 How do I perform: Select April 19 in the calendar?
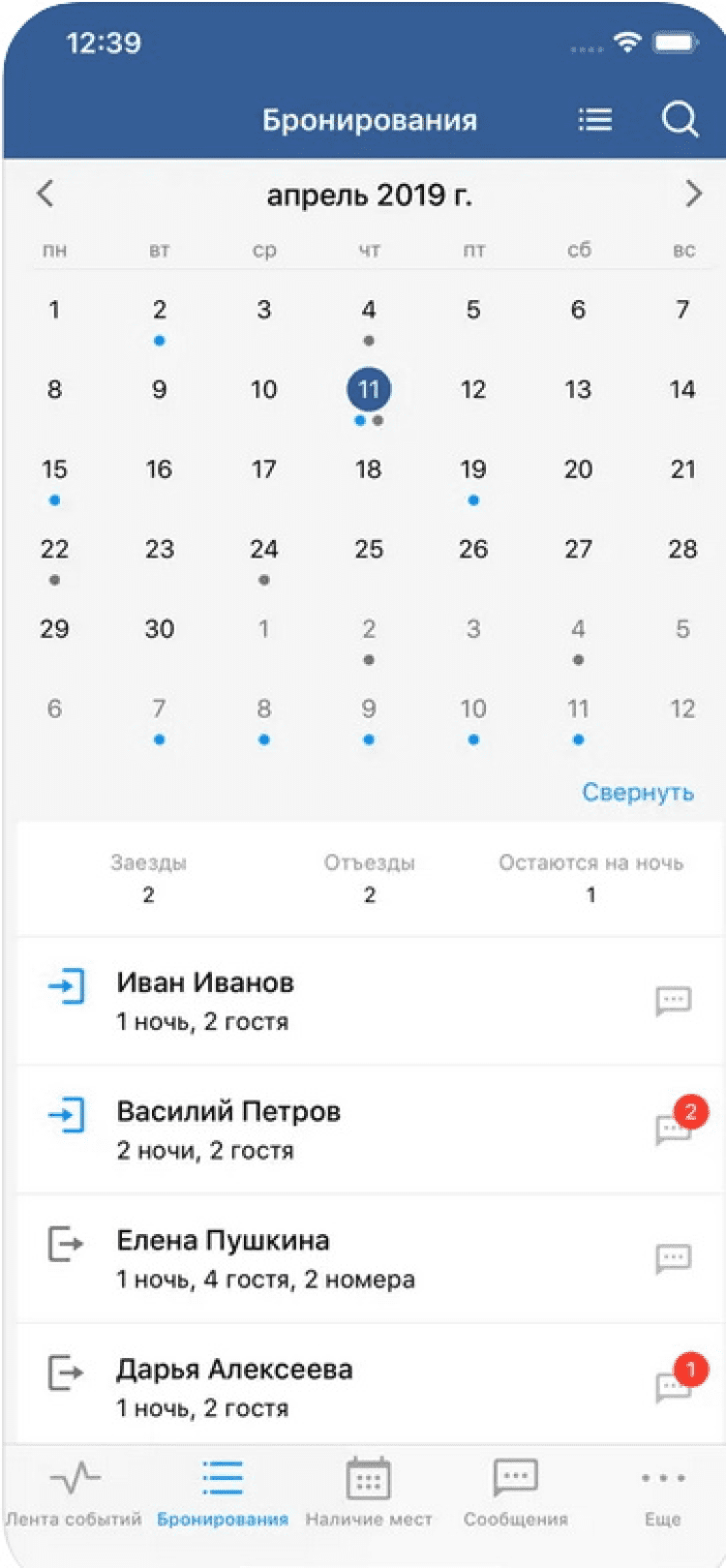(473, 470)
